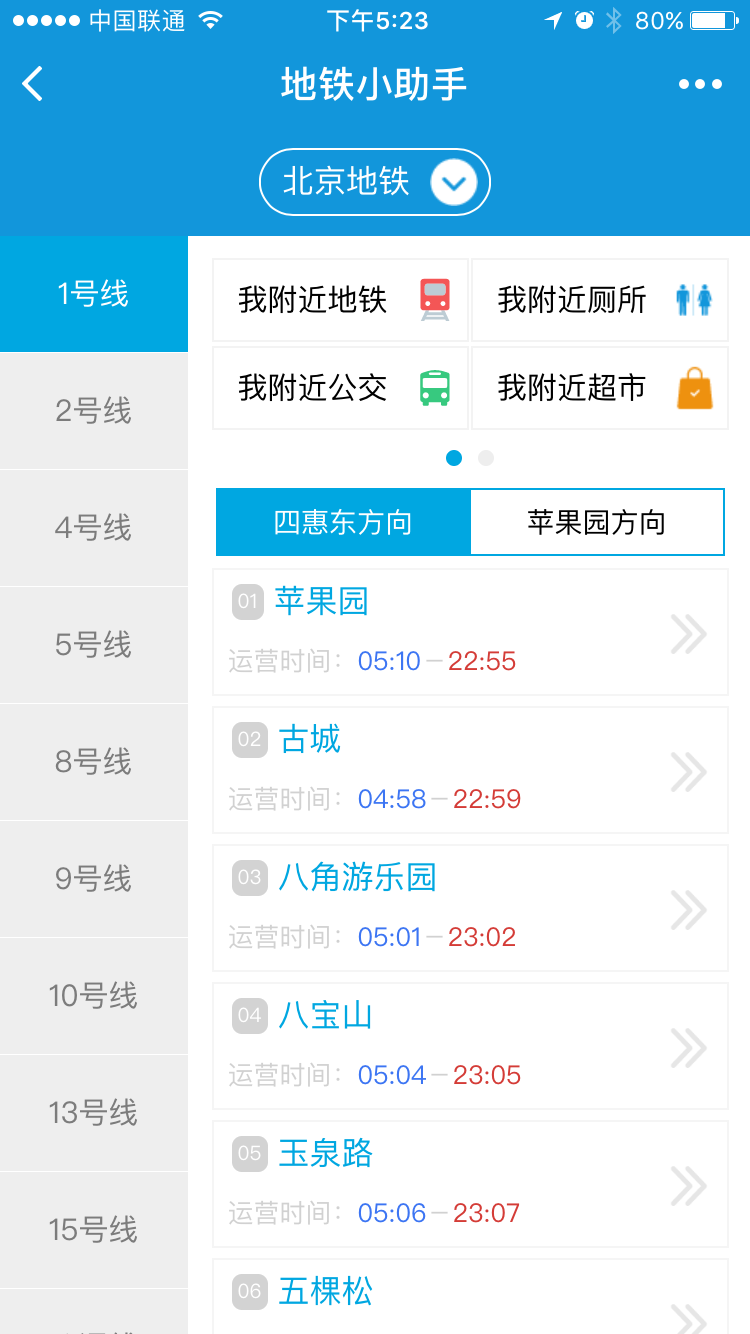Expand the 北京地铁 city dropdown

pos(375,182)
